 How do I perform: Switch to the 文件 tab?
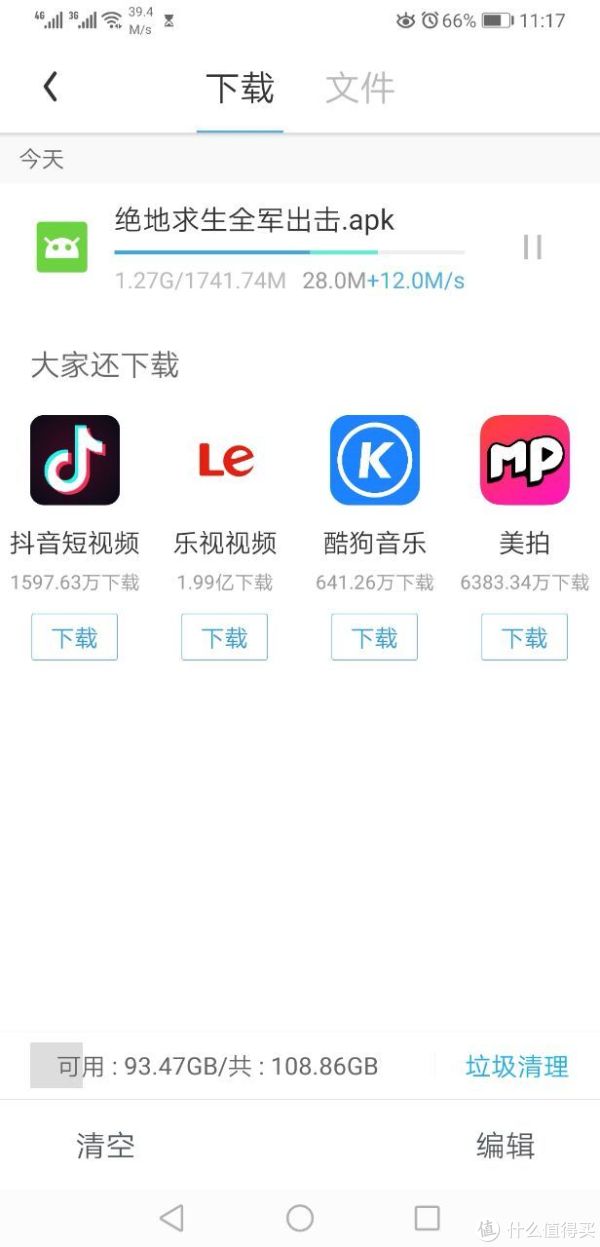(360, 88)
